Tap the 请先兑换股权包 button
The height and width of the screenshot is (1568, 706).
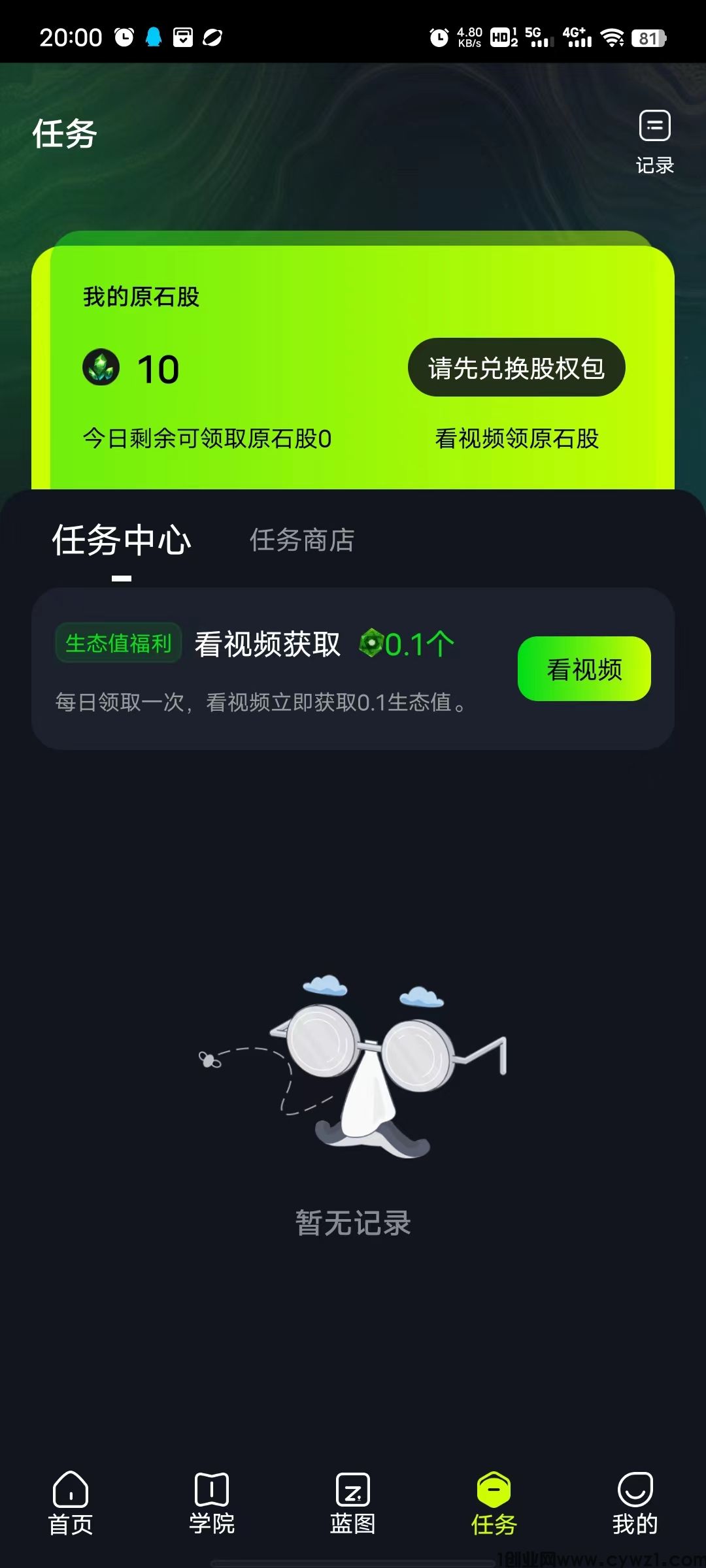coord(516,368)
